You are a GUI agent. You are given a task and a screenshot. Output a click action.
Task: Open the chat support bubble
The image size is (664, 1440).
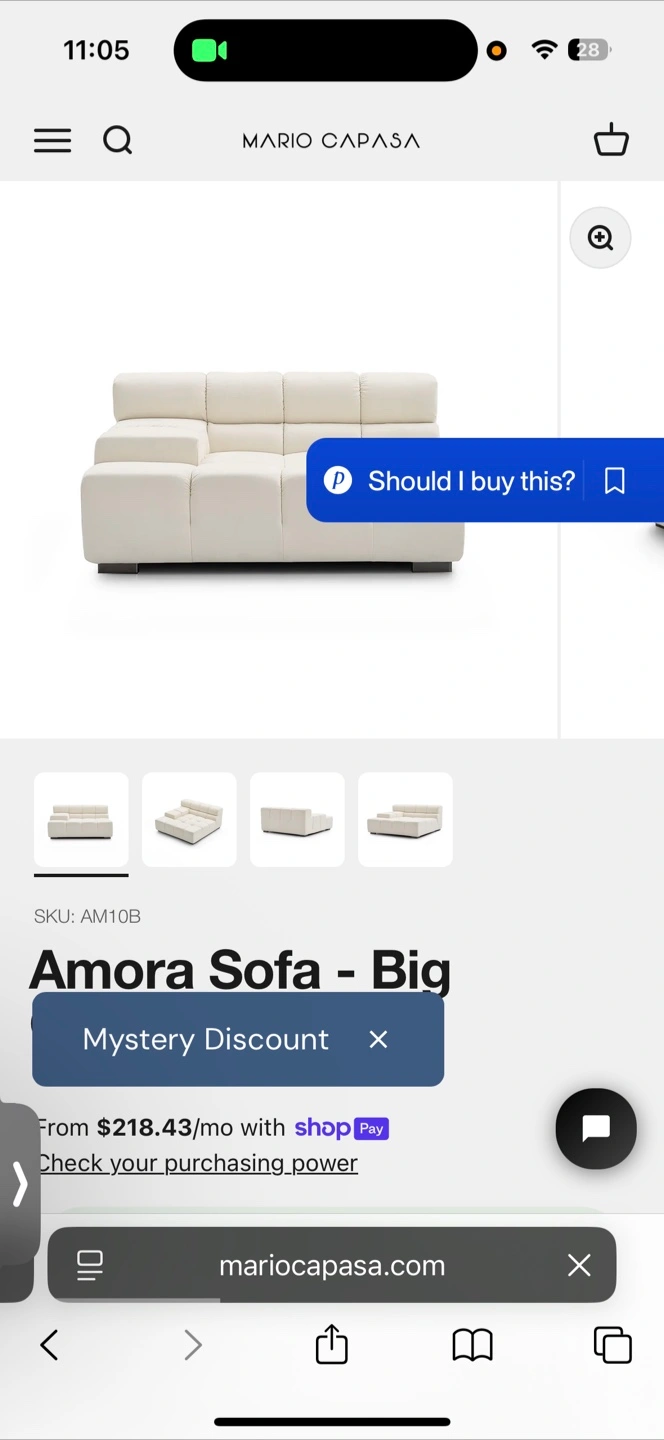(596, 1129)
